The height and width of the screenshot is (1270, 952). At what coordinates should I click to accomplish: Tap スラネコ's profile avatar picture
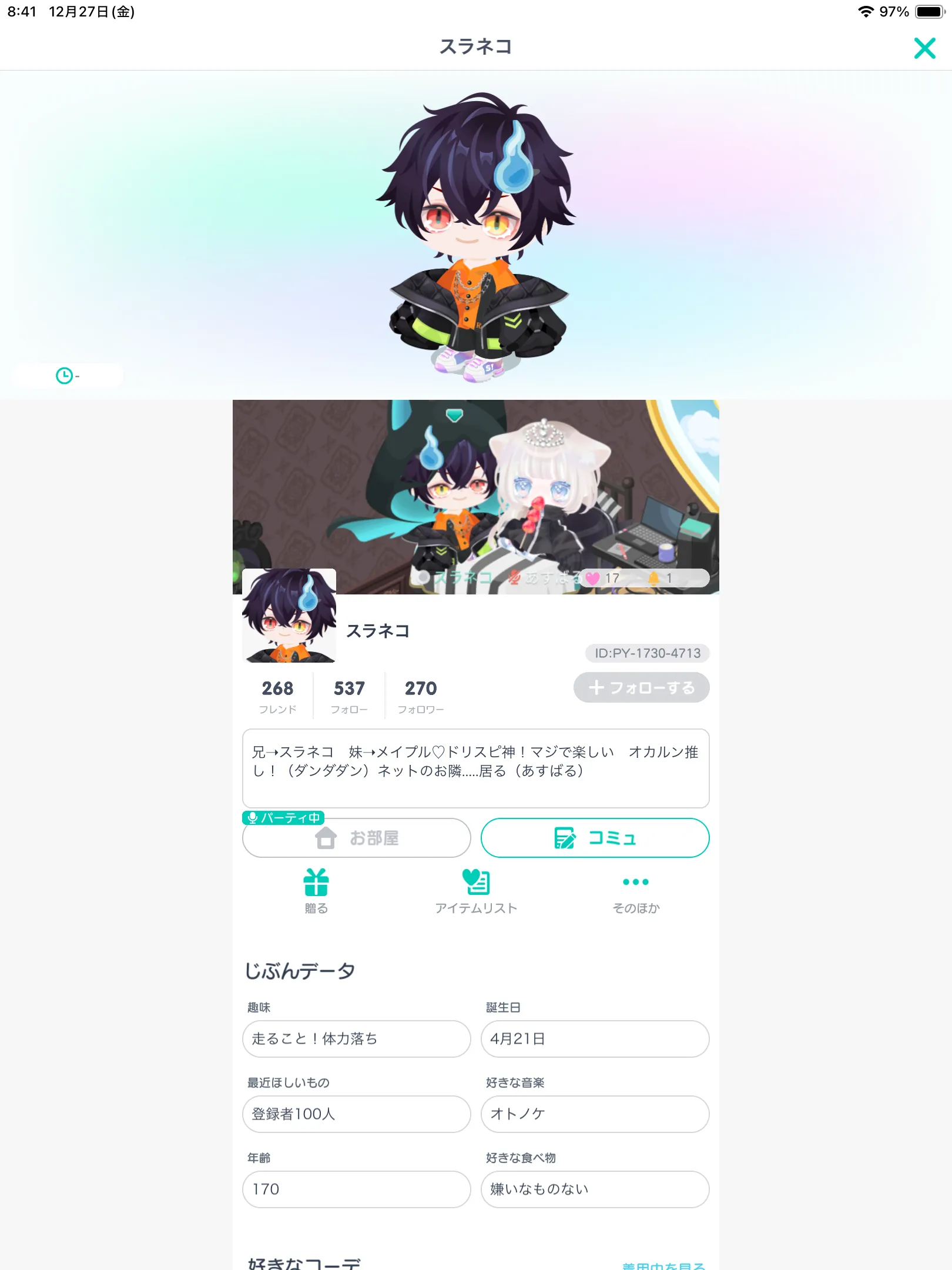click(289, 616)
